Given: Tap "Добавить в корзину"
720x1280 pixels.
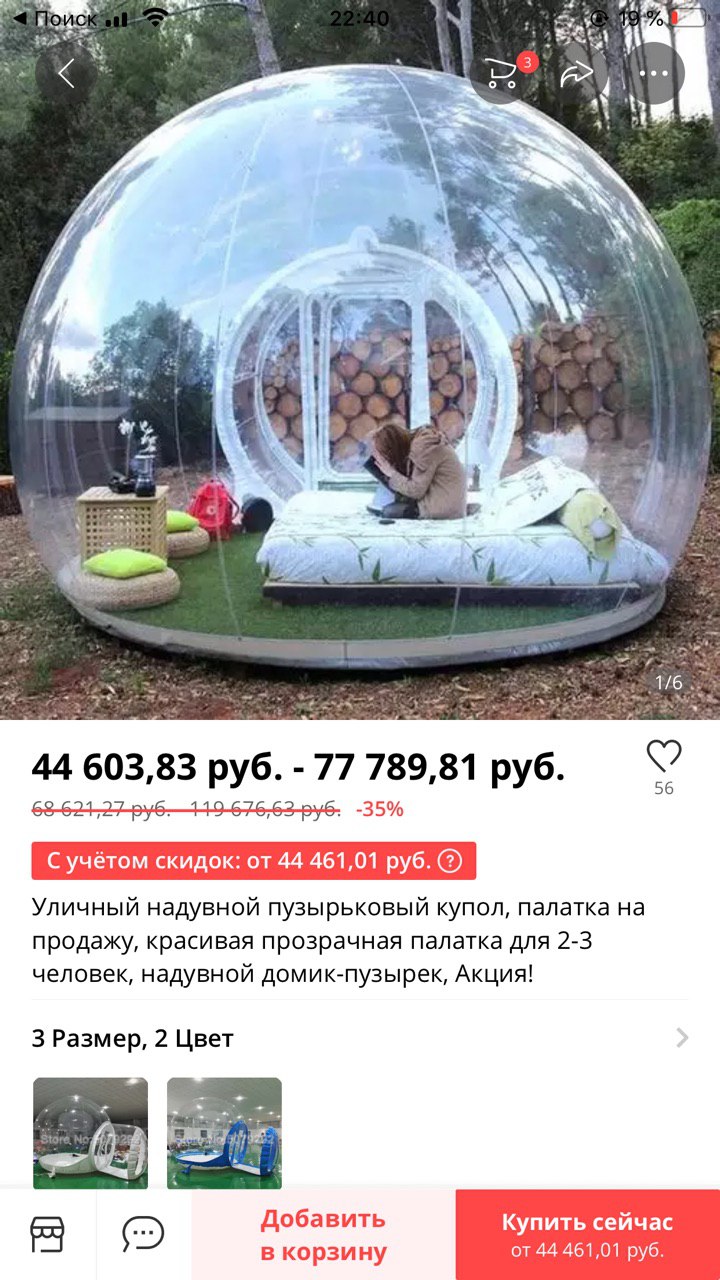Looking at the screenshot, I should click(x=323, y=1235).
